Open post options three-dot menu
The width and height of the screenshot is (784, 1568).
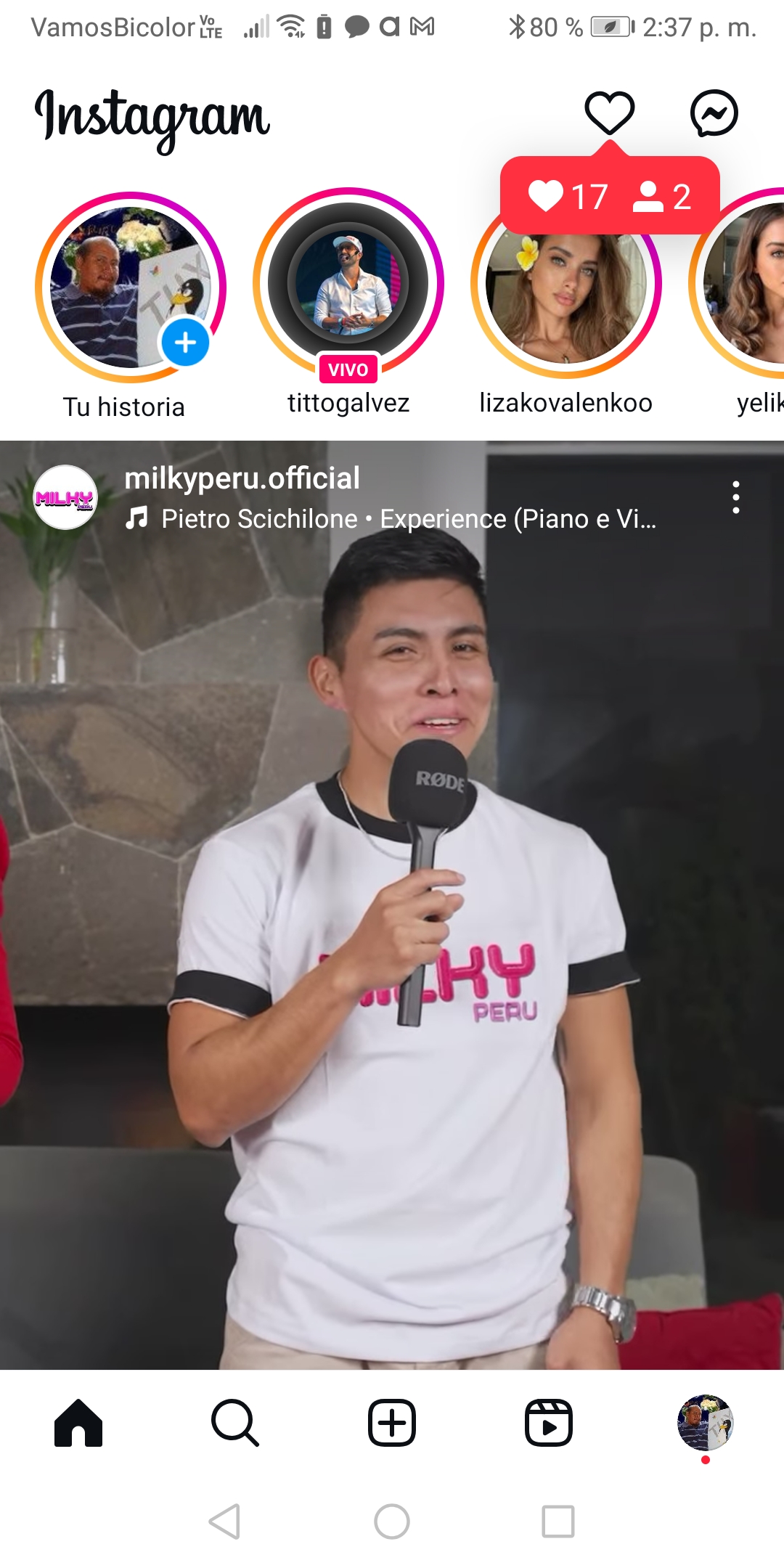pos(735,497)
